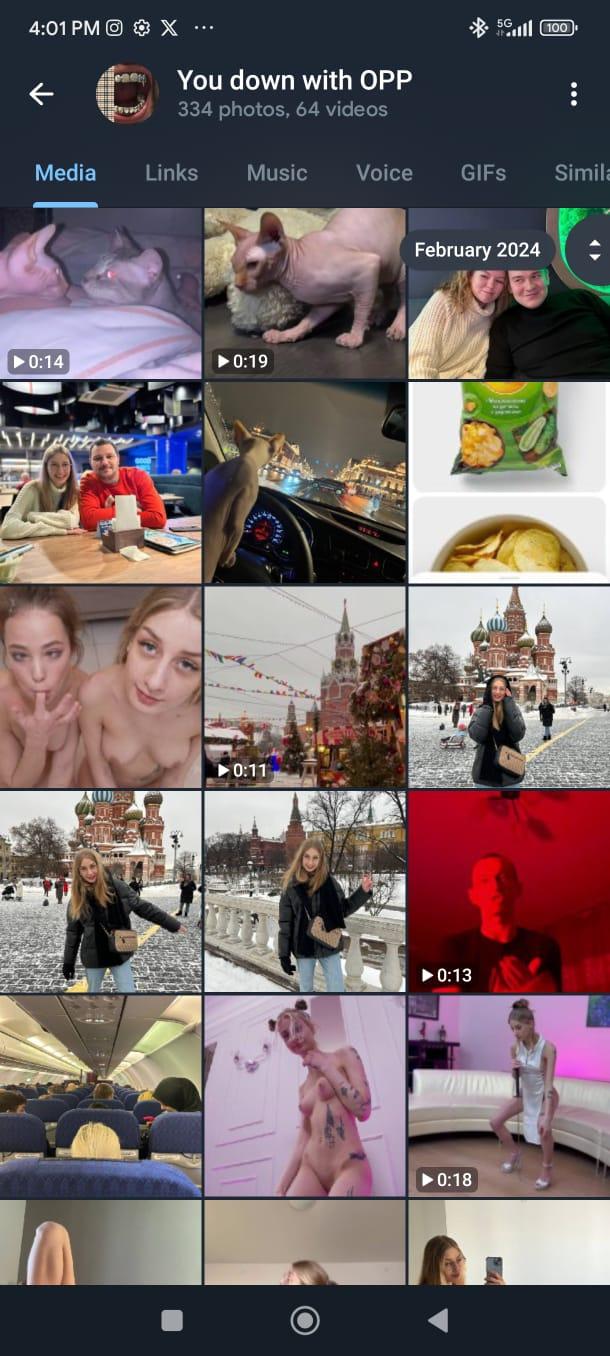610x1356 pixels.
Task: Switch to the Links tab
Action: [171, 173]
